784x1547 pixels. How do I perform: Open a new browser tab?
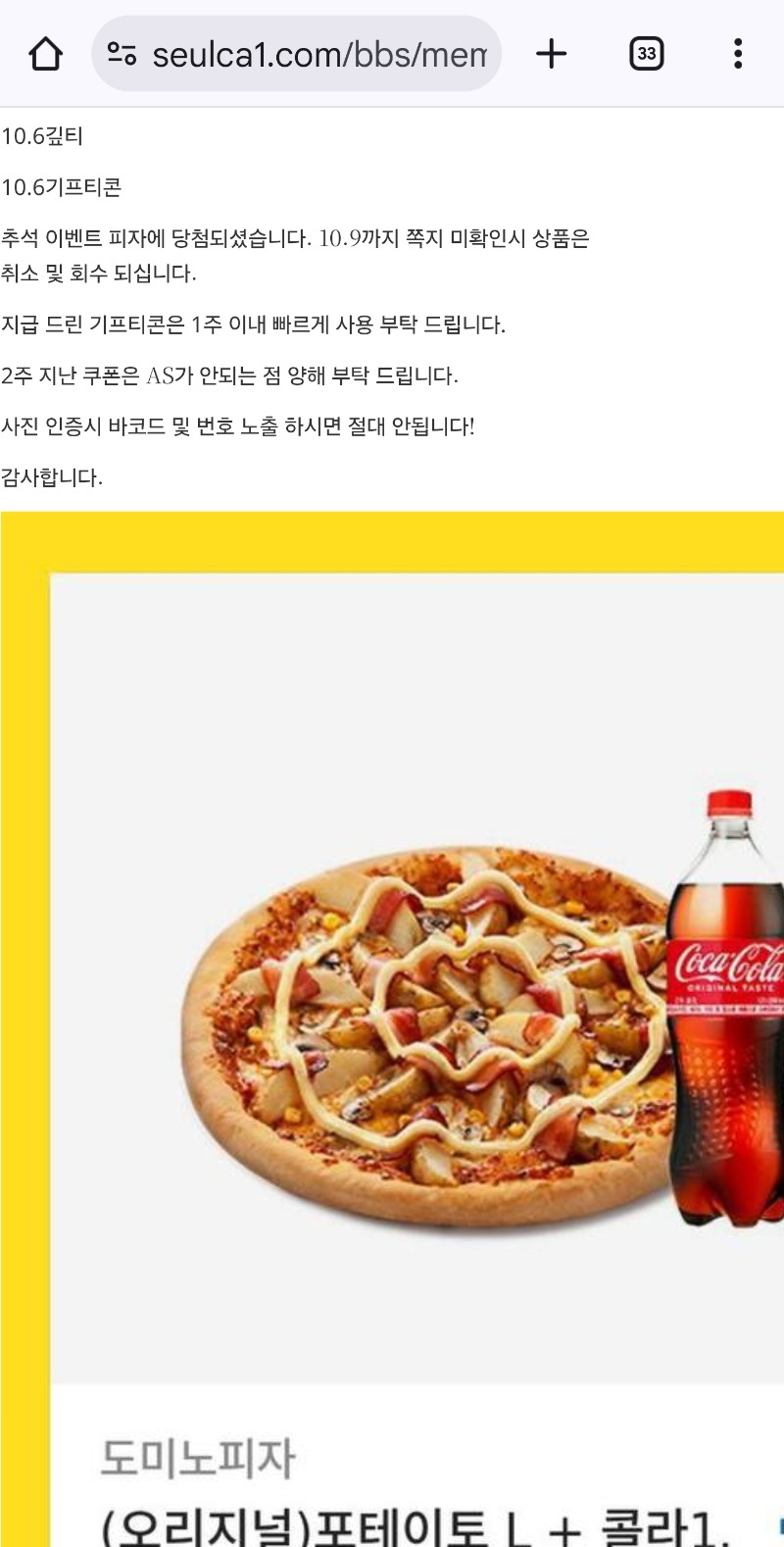click(552, 54)
